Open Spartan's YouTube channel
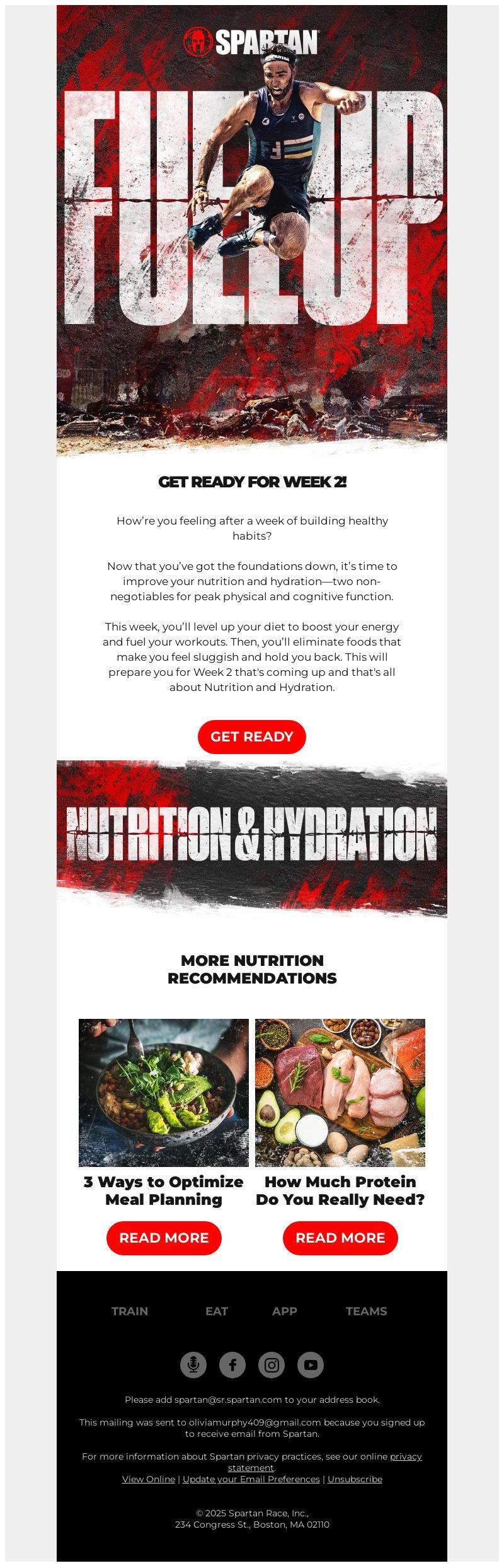The height and width of the screenshot is (1568, 504). [x=311, y=1364]
